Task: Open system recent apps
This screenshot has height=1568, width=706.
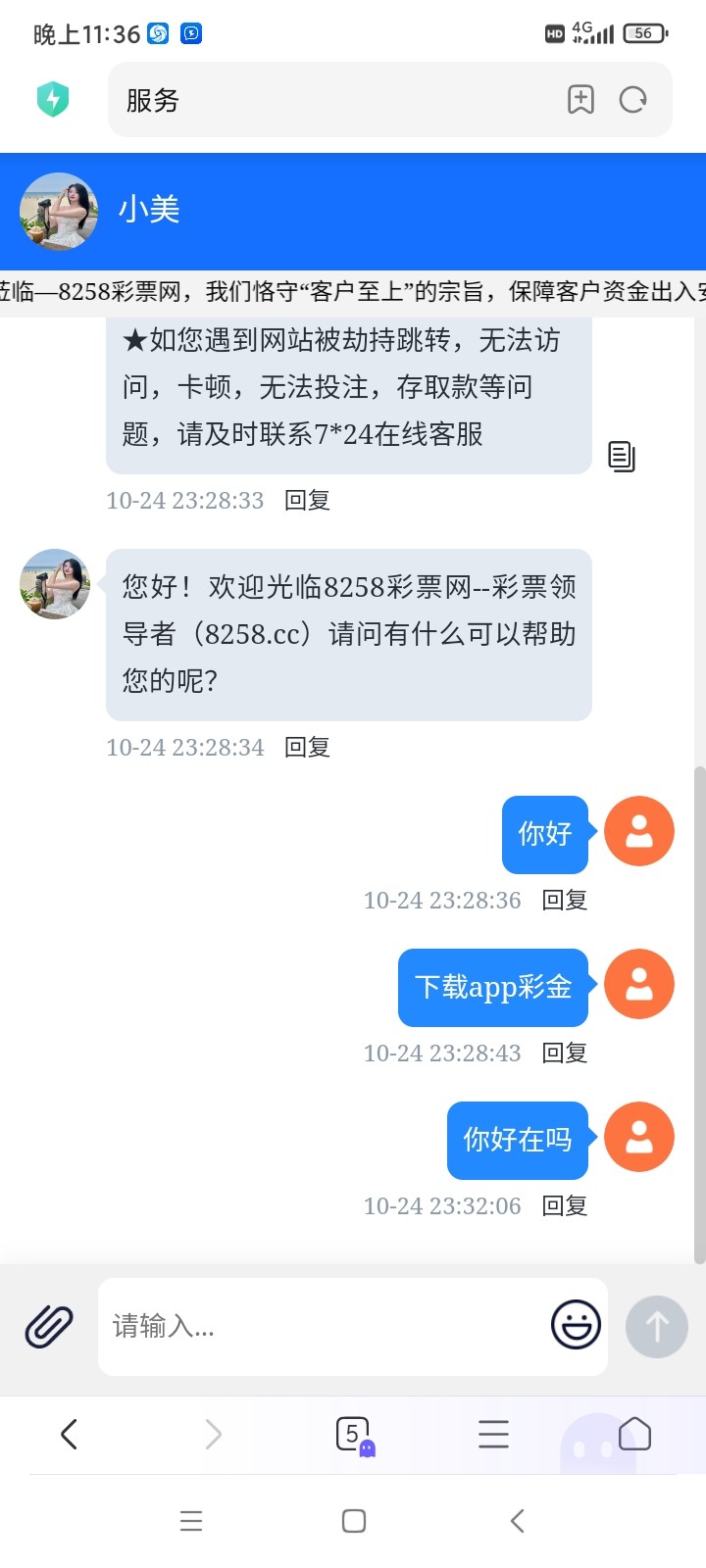Action: pyautogui.click(x=191, y=1521)
